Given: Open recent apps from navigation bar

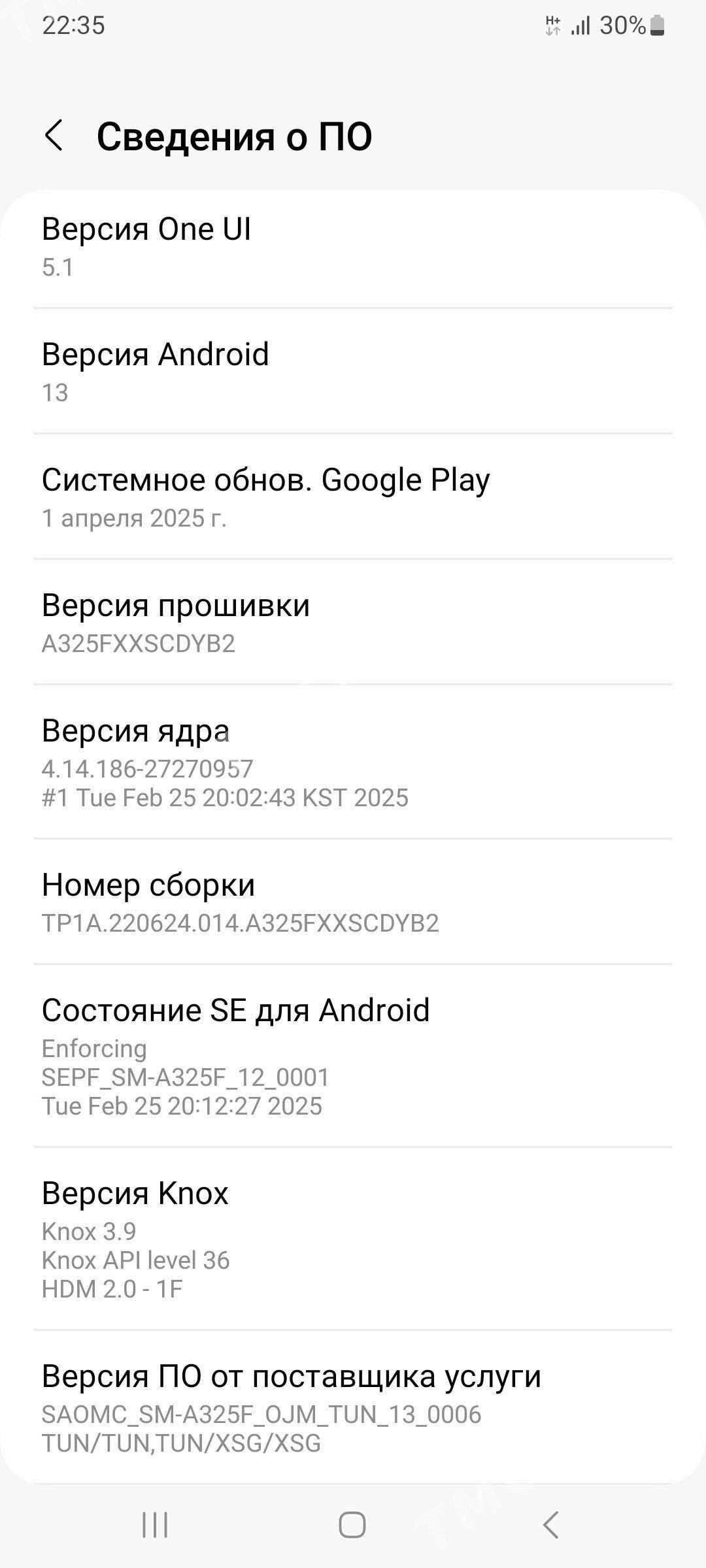Looking at the screenshot, I should pyautogui.click(x=155, y=1525).
